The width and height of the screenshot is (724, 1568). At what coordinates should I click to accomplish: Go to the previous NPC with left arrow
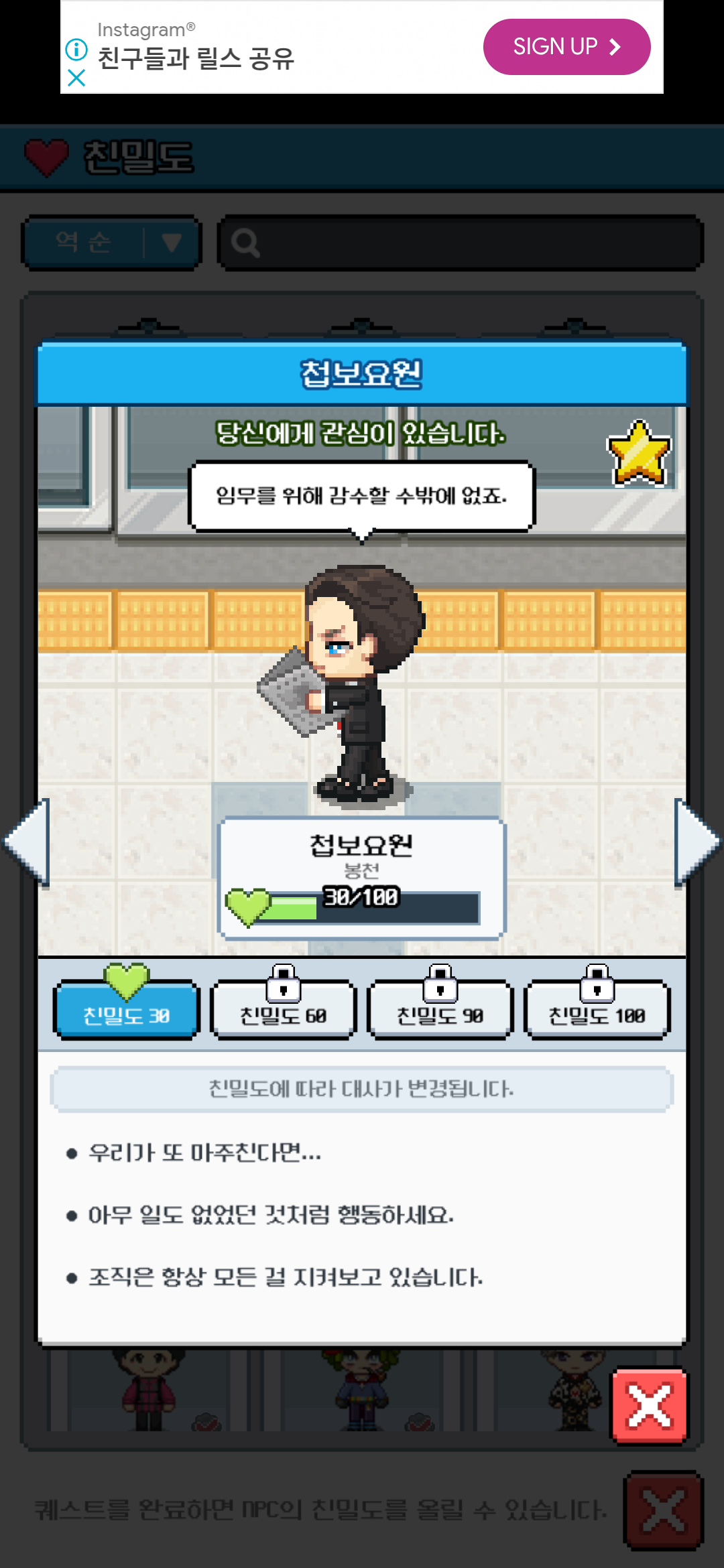pyautogui.click(x=28, y=842)
